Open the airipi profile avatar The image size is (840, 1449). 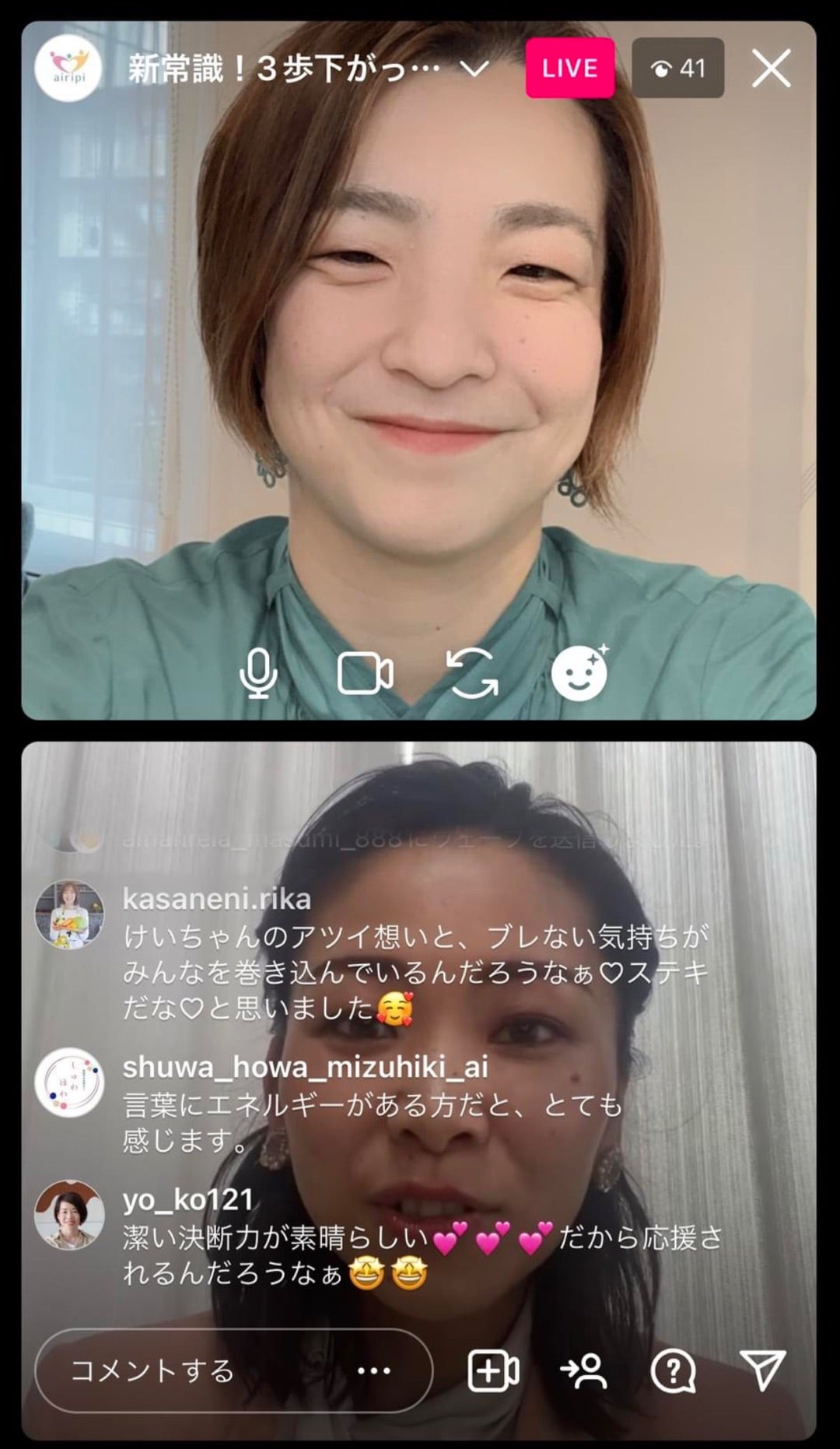(x=68, y=68)
